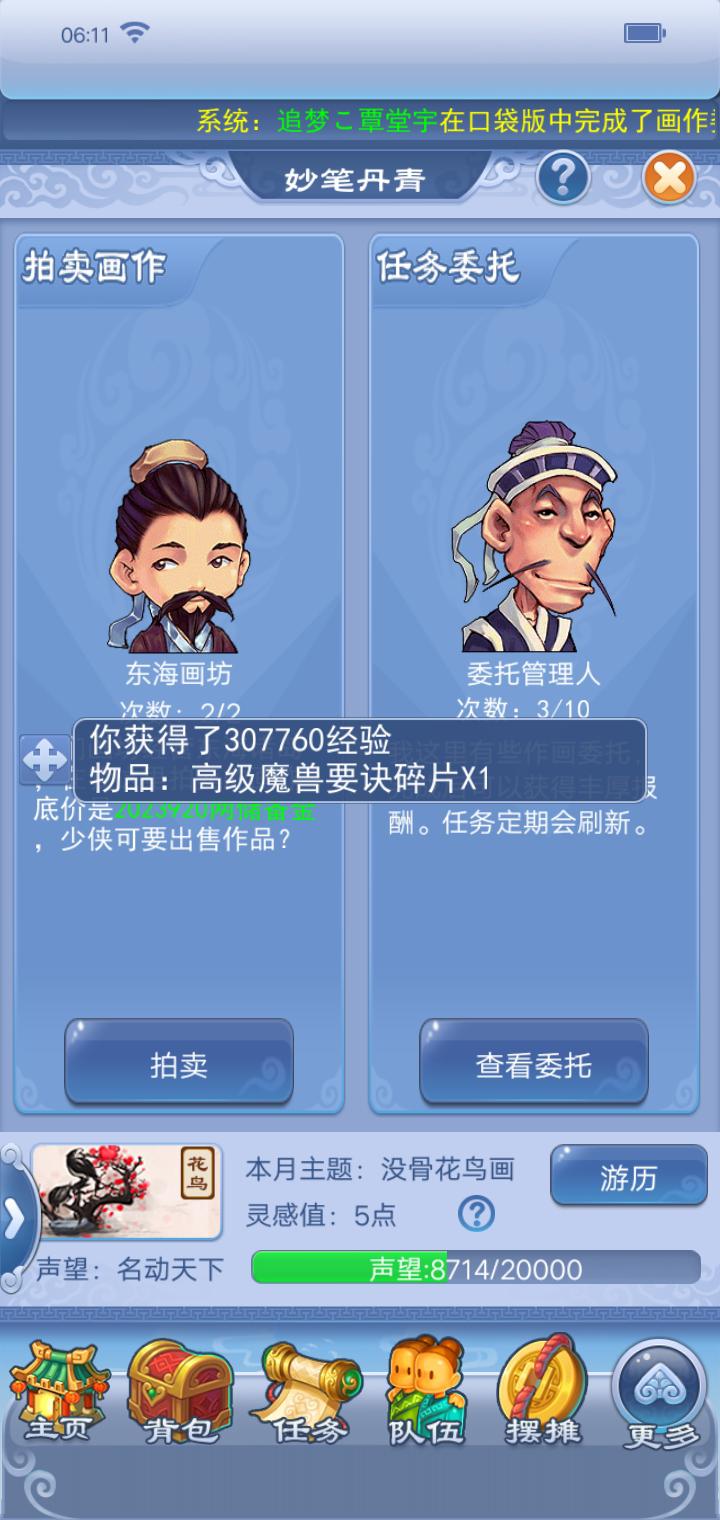Open the help icon next to 灵感值
This screenshot has width=720, height=1520.
476,1214
